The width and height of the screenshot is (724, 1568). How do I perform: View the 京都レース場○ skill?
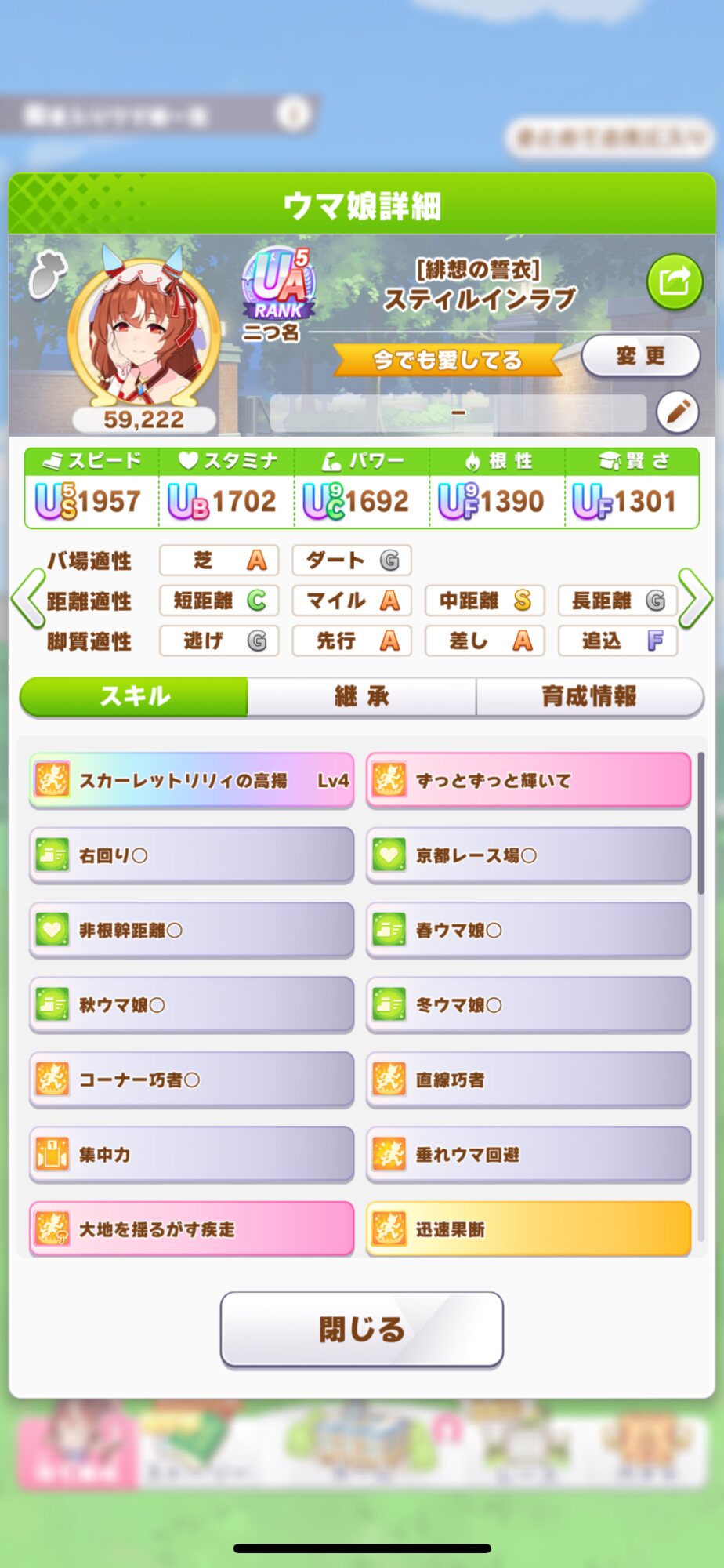click(x=528, y=855)
